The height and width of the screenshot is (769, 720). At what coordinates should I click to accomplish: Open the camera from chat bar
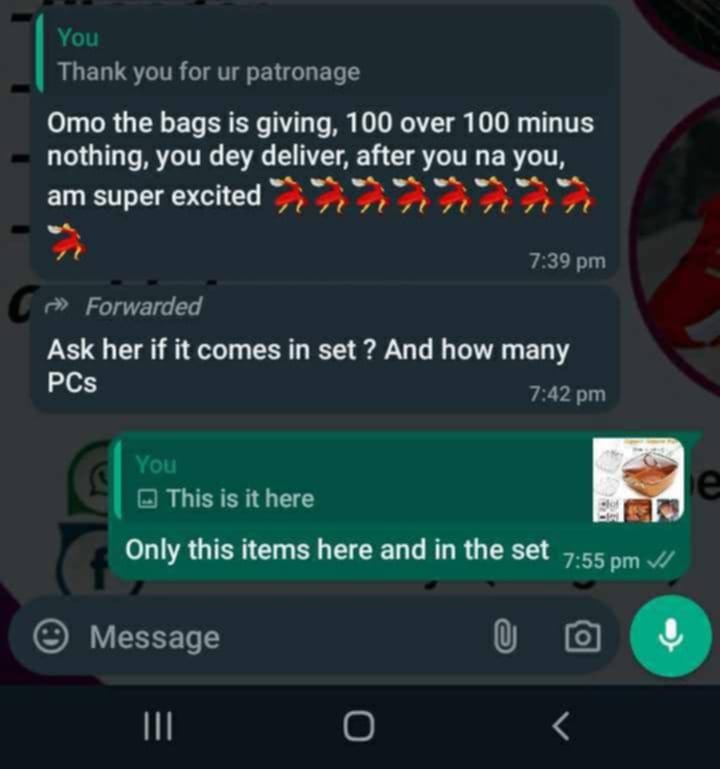[x=581, y=637]
